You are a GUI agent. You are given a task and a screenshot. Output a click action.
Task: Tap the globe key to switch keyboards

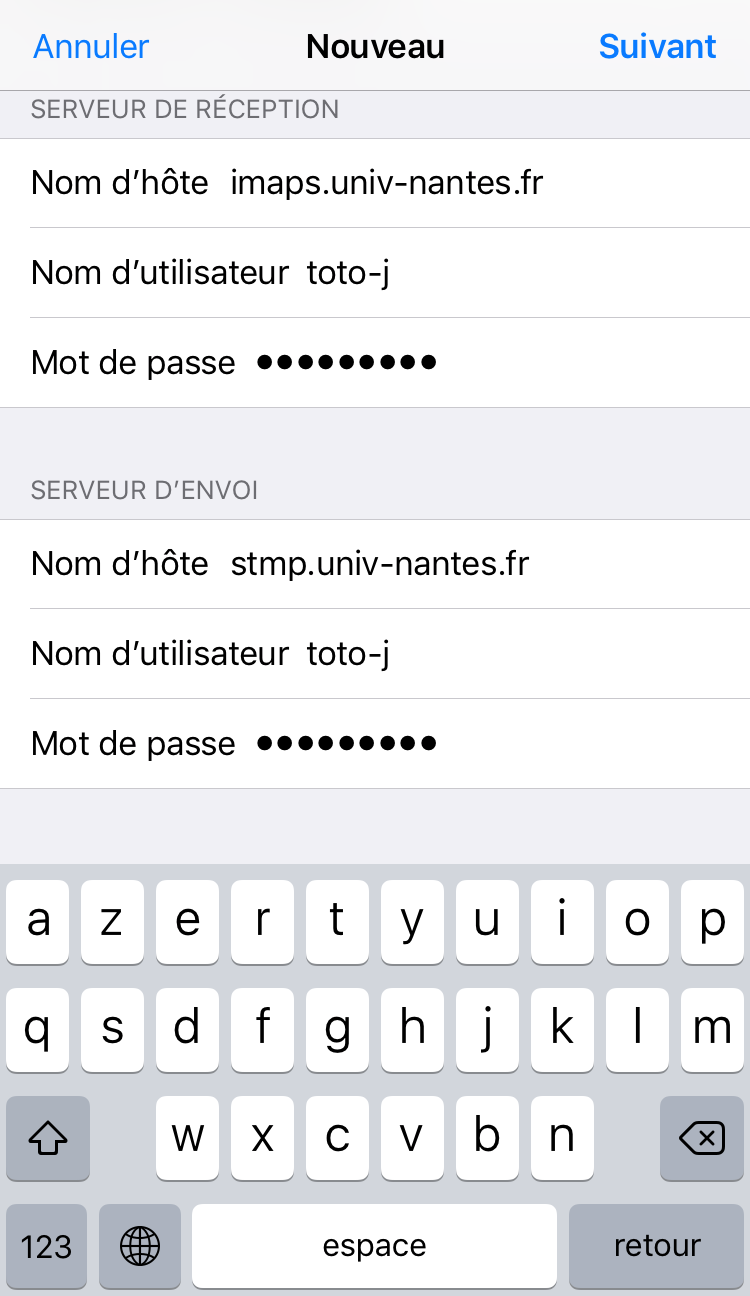coord(139,1246)
